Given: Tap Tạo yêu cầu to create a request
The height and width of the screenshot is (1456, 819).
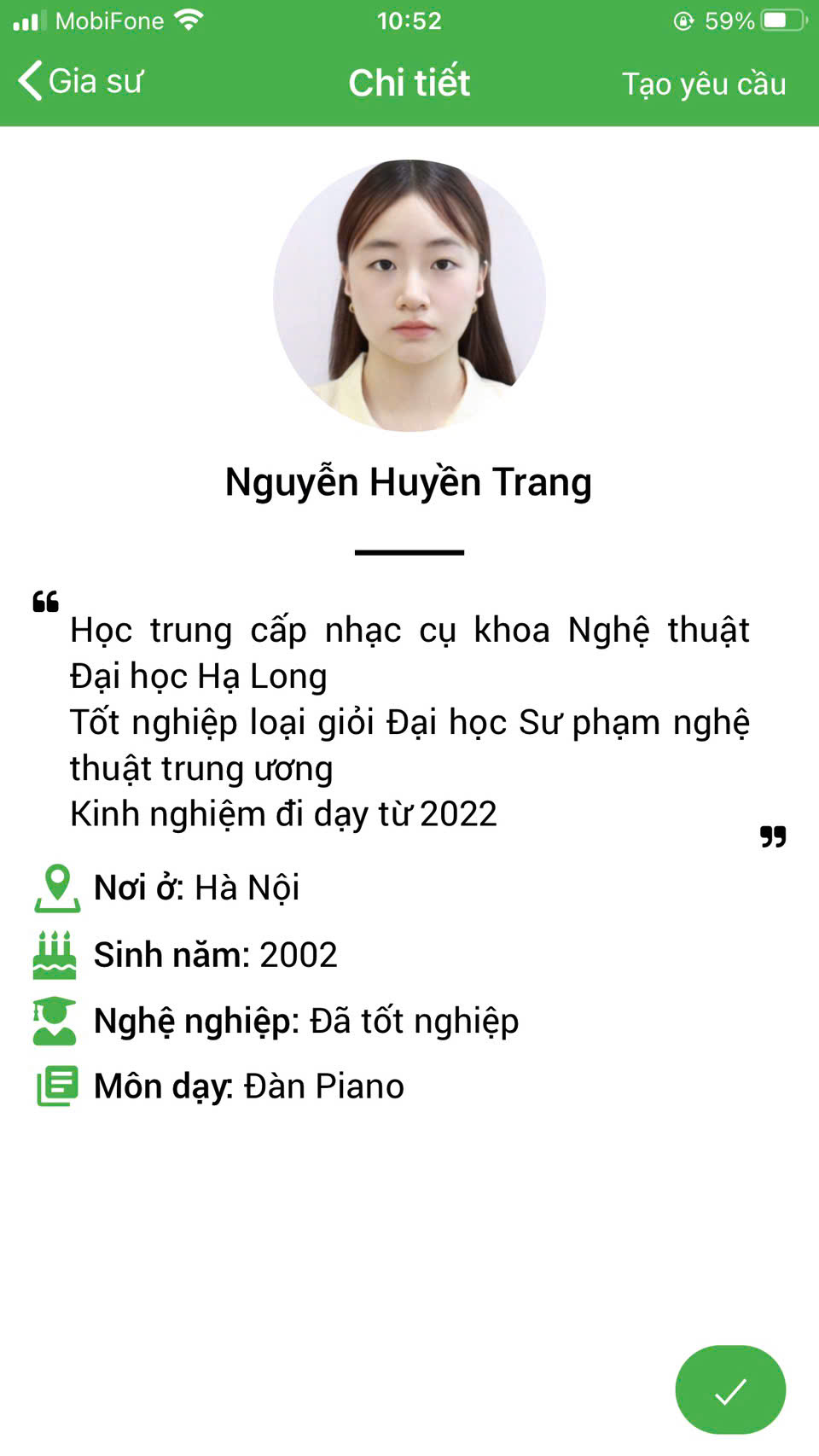Looking at the screenshot, I should pyautogui.click(x=704, y=84).
